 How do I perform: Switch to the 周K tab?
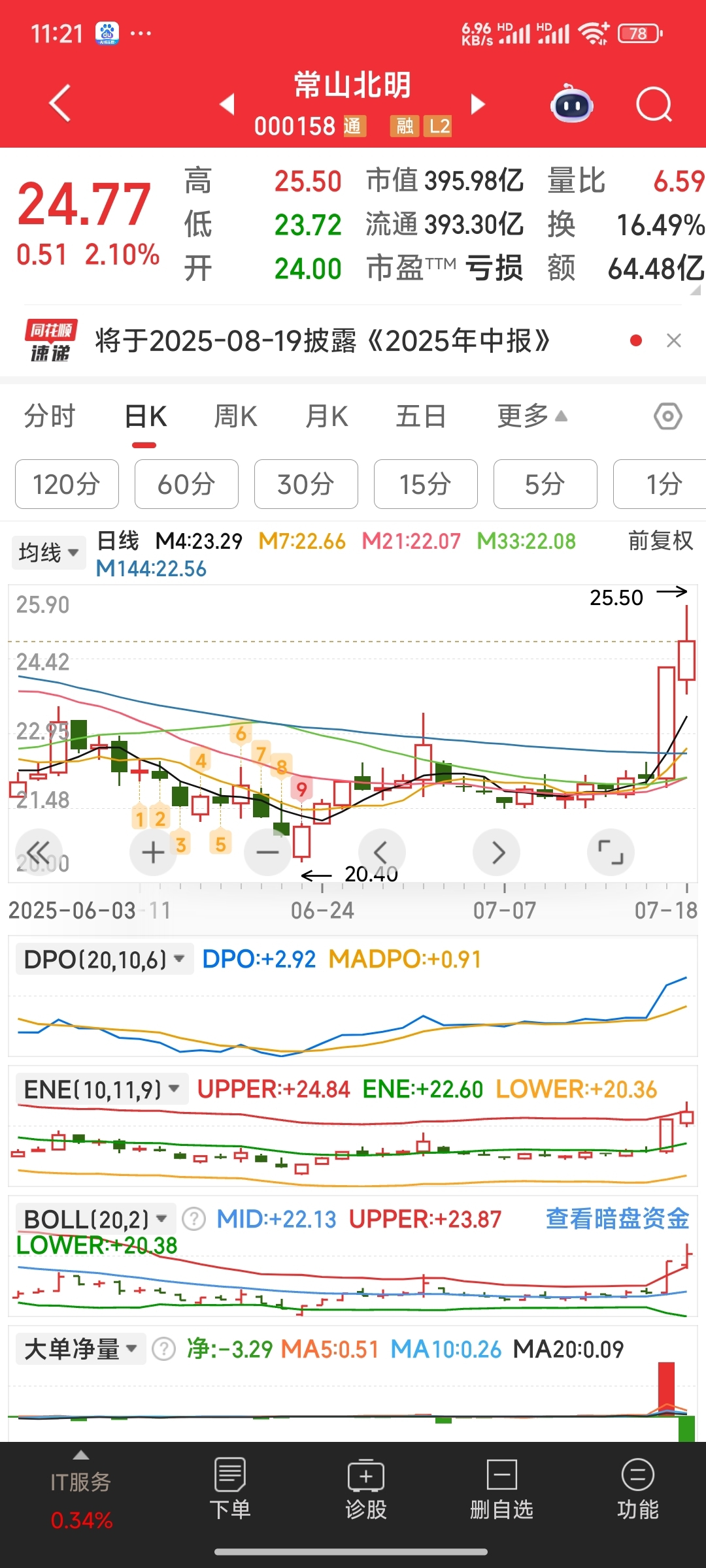click(x=236, y=417)
